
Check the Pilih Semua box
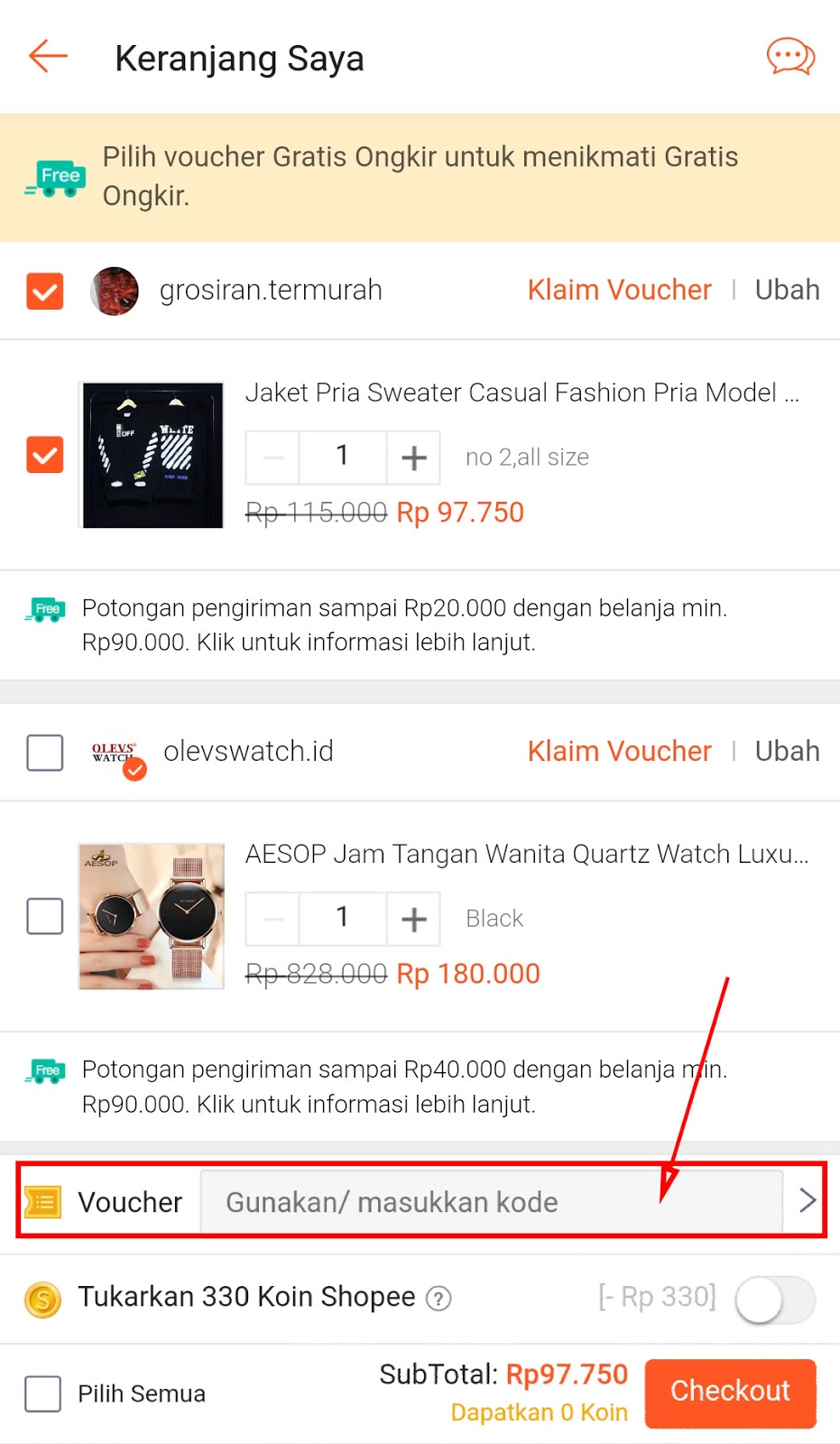[x=43, y=1393]
